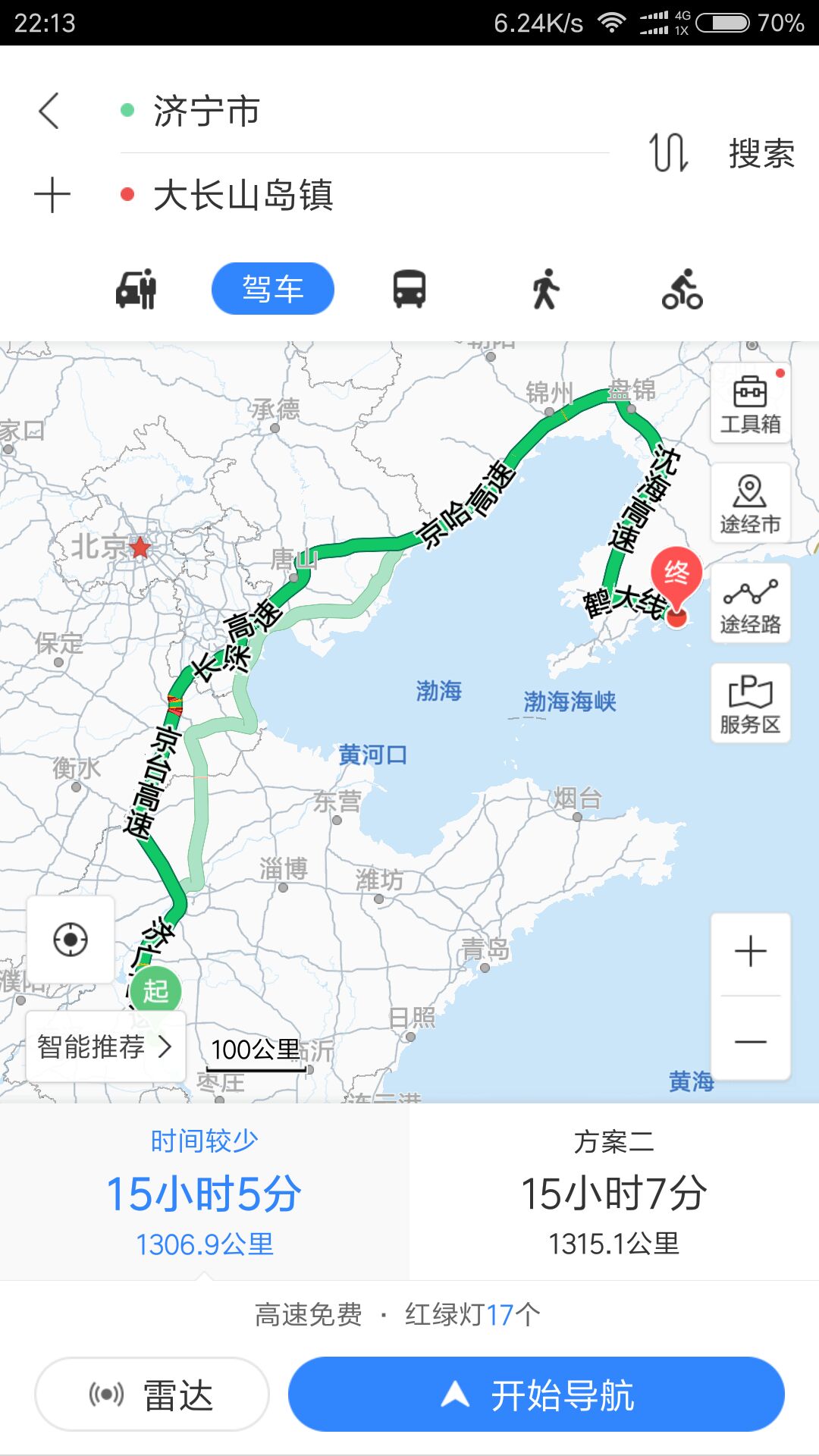Edit the starting point 济宁市
The width and height of the screenshot is (819, 1456).
pos(364,111)
